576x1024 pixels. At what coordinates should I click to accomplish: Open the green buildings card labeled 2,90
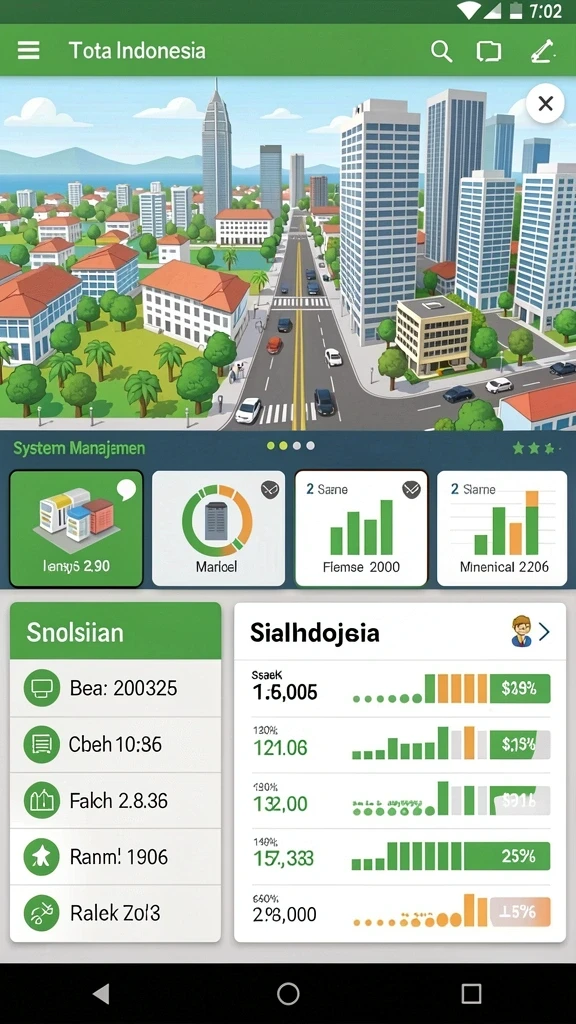pyautogui.click(x=76, y=528)
